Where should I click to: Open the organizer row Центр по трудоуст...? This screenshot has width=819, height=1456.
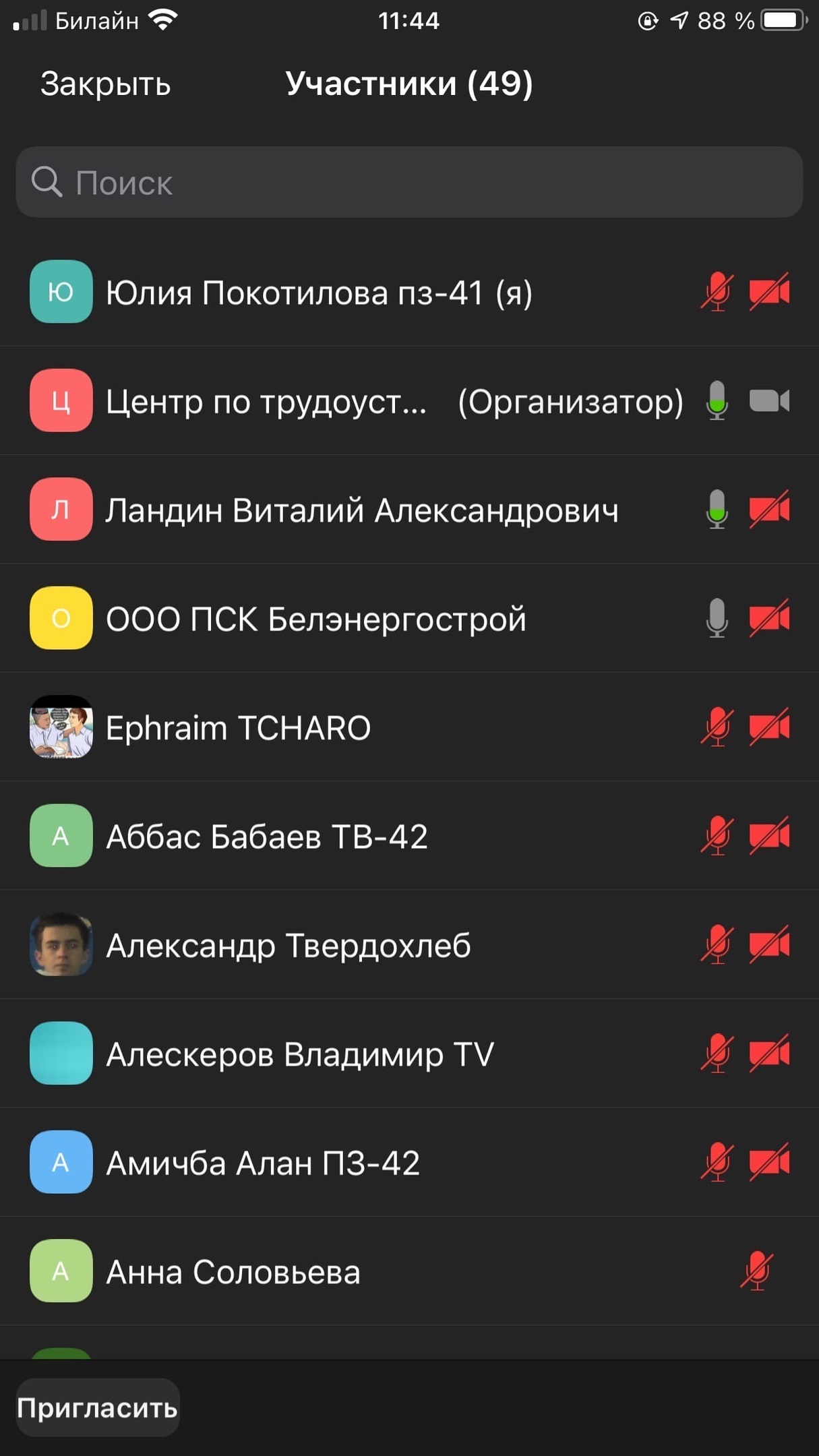[x=409, y=400]
